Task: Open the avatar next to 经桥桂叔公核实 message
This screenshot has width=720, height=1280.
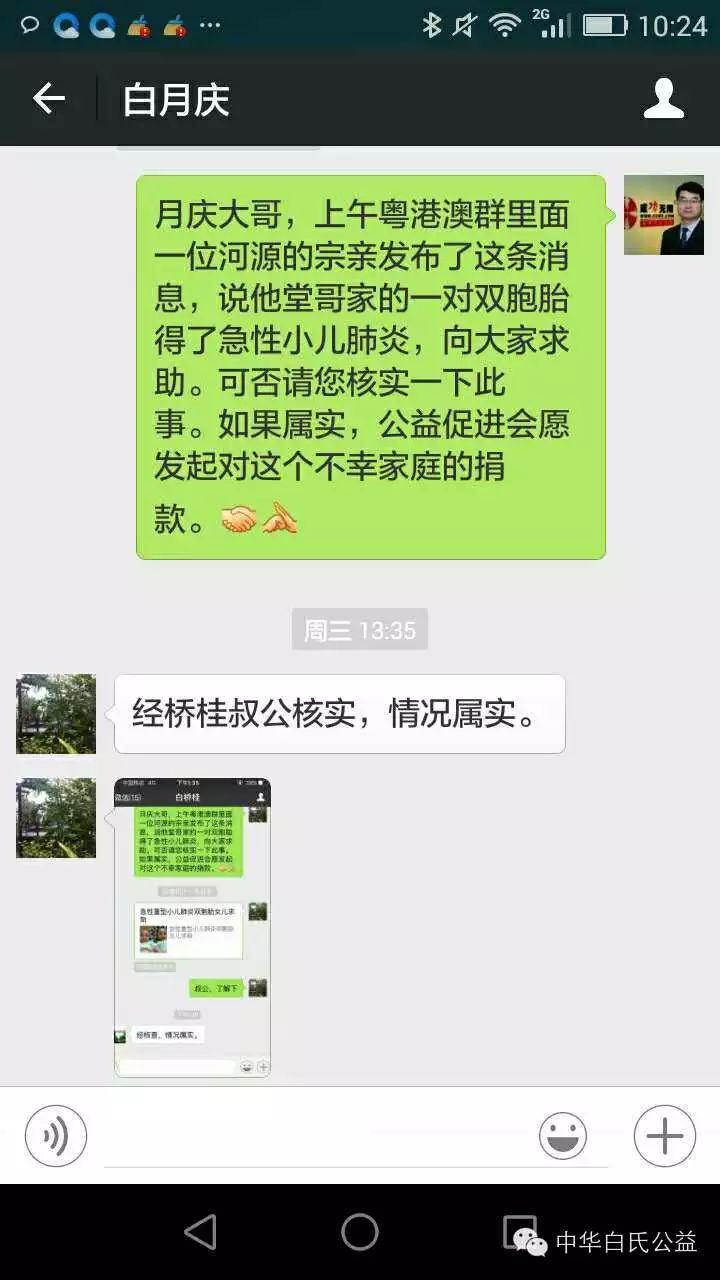Action: 56,714
